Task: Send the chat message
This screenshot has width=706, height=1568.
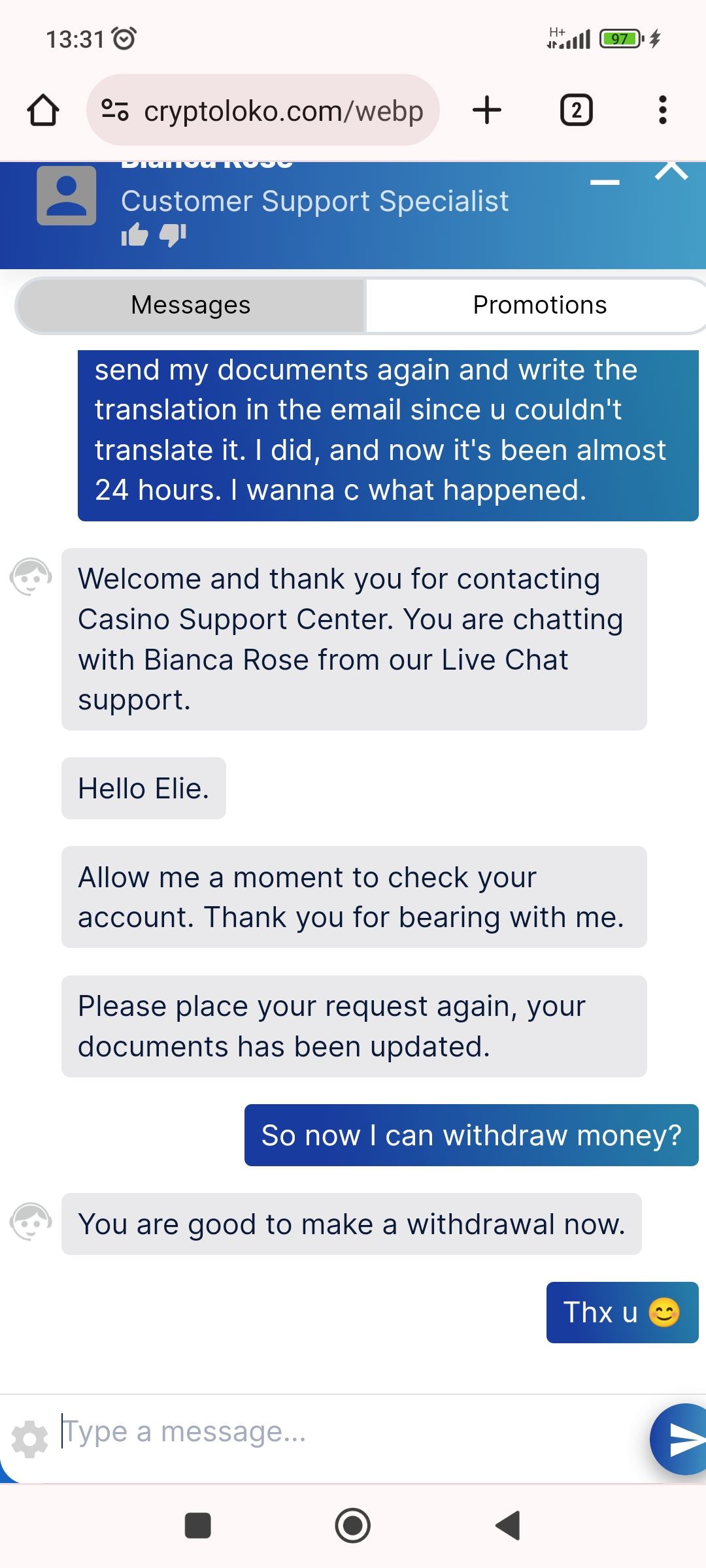Action: (682, 1439)
